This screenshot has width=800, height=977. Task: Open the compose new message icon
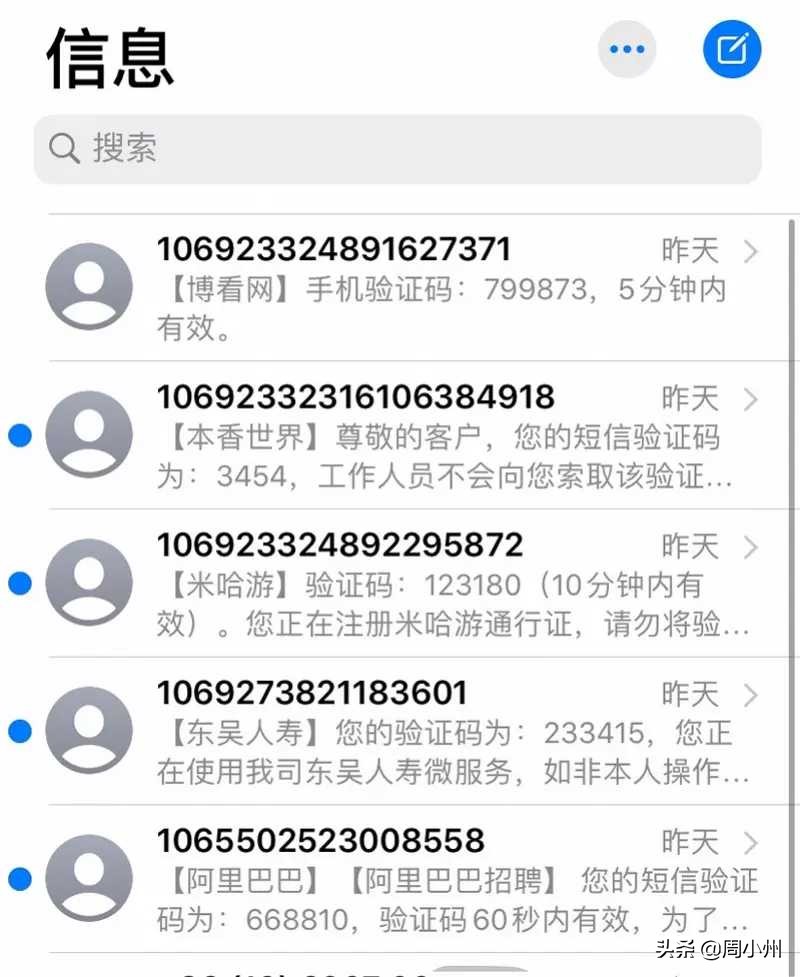click(731, 50)
